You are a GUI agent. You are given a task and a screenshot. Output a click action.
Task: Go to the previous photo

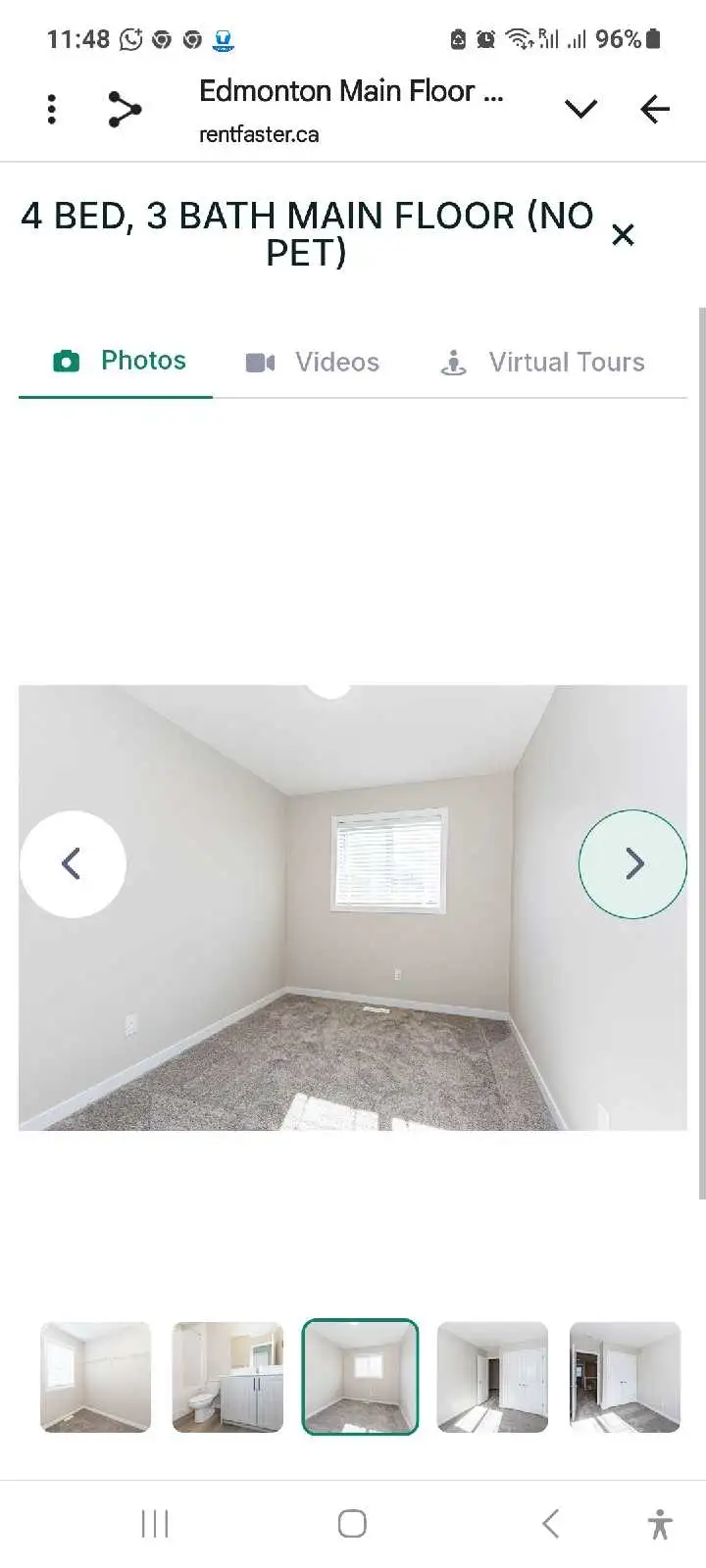coord(72,863)
